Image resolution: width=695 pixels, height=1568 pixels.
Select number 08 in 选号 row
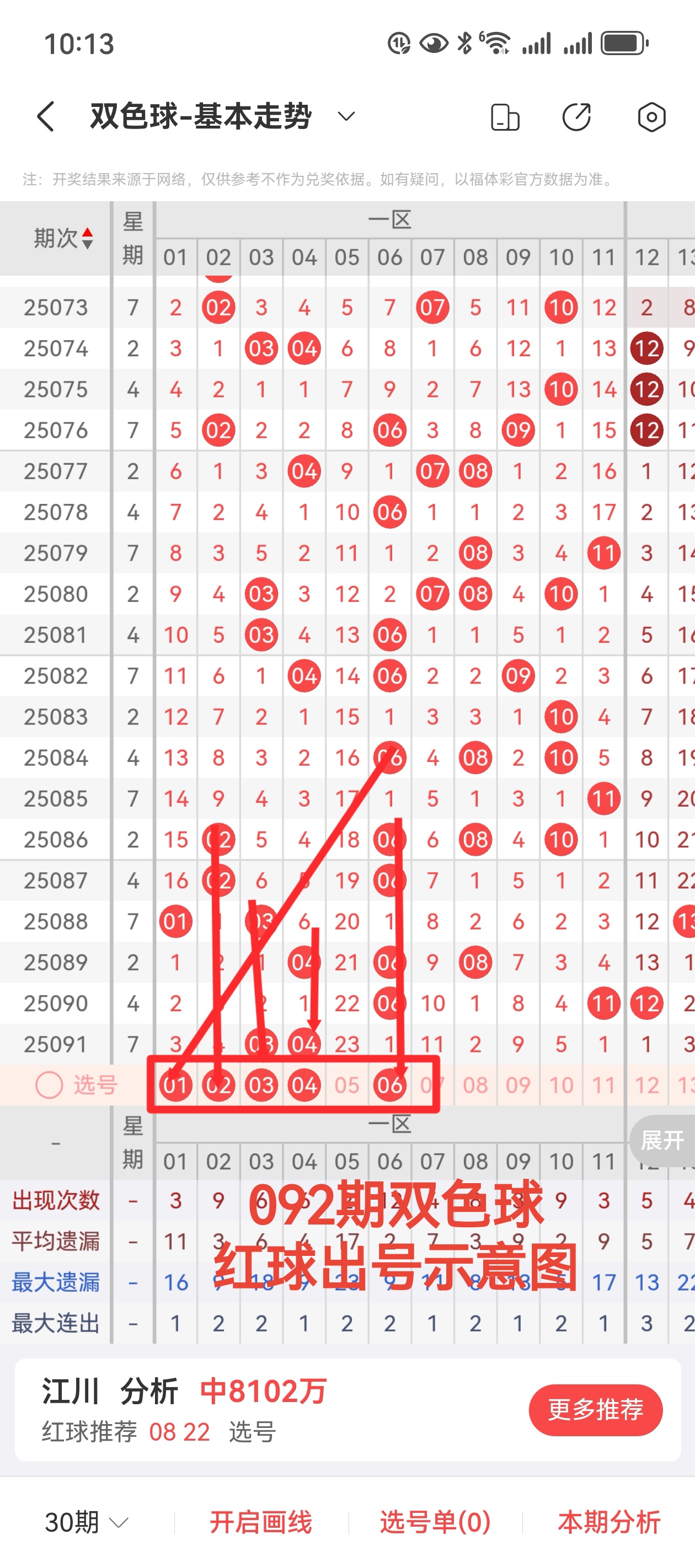[475, 1085]
